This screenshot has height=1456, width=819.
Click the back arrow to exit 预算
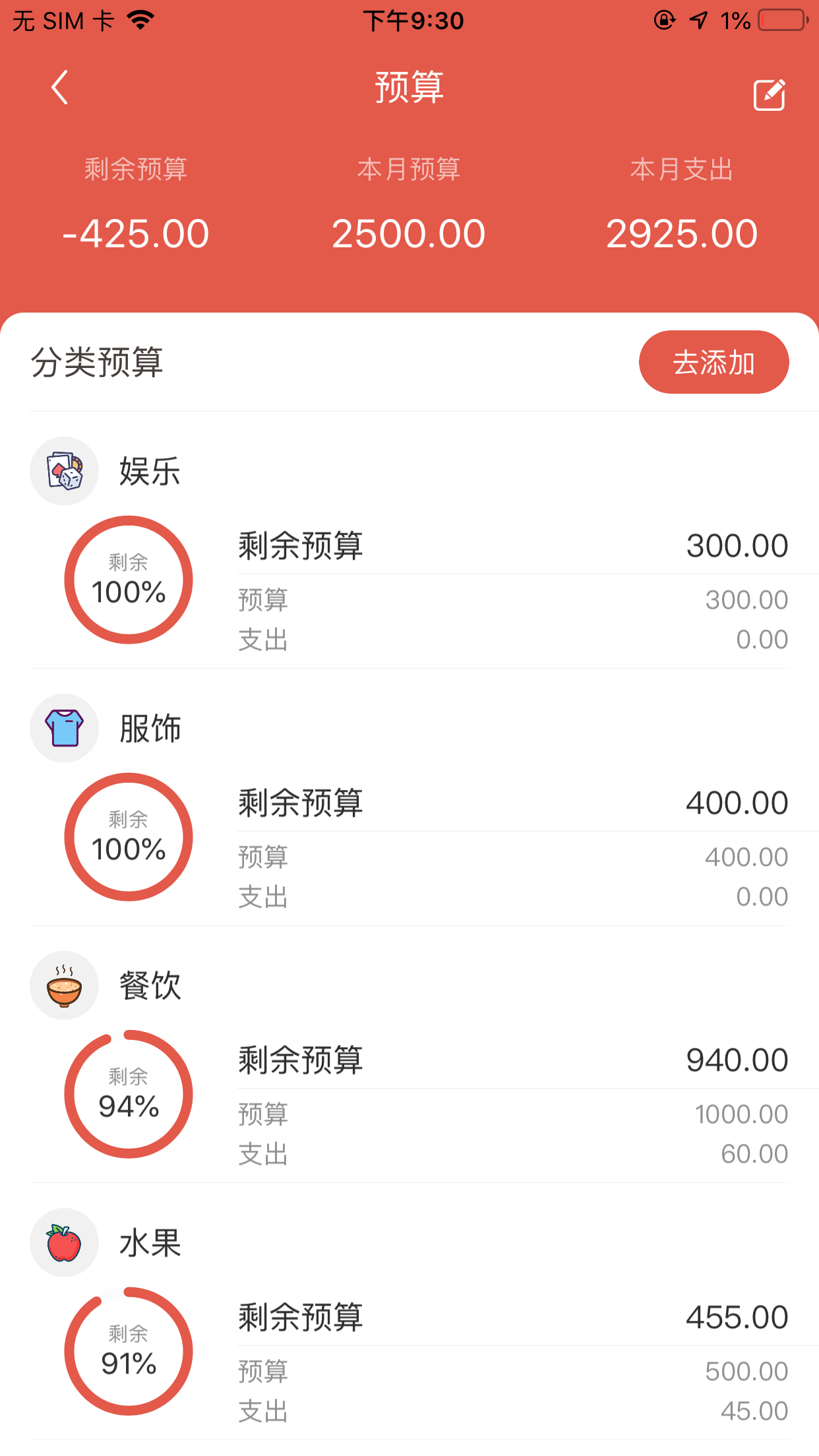click(x=59, y=88)
